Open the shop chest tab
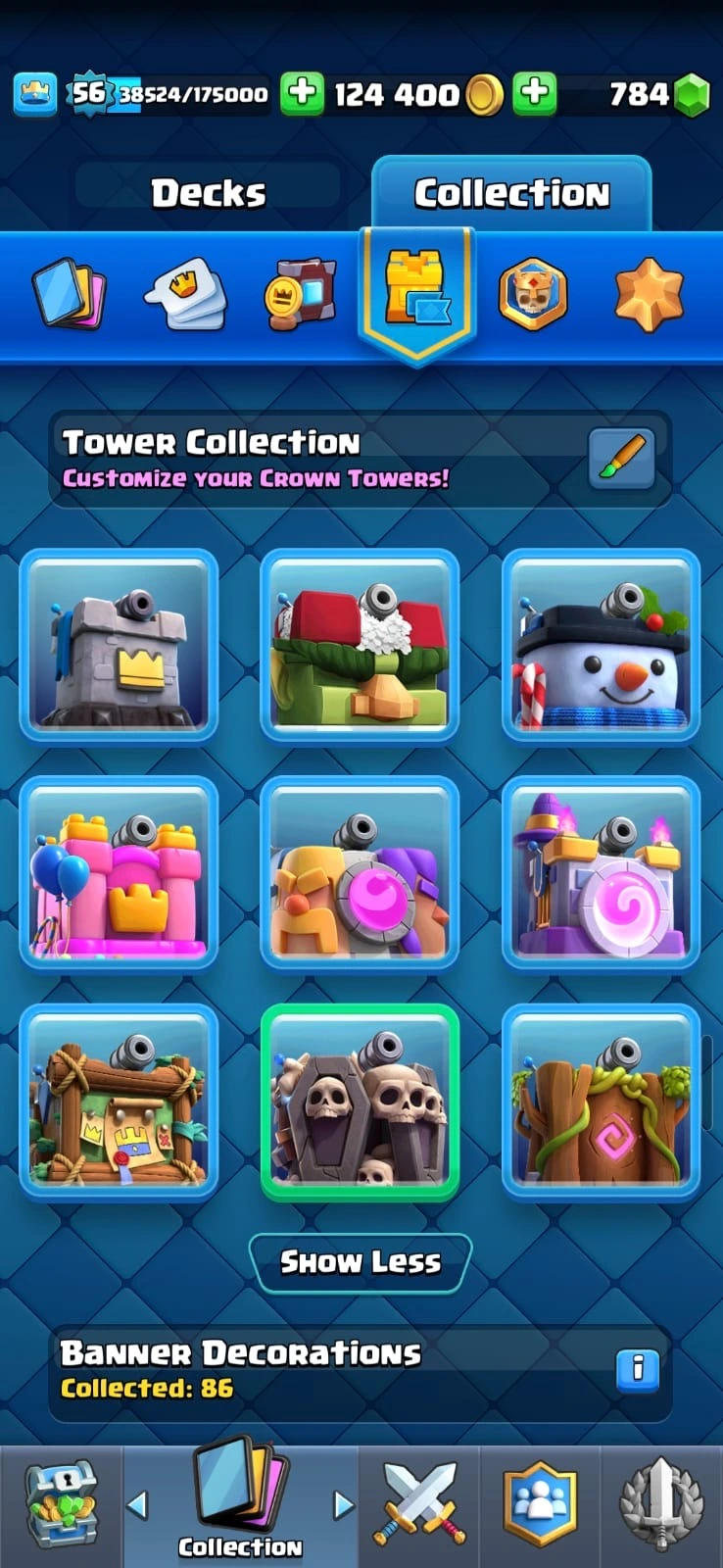Viewport: 723px width, 1568px height. click(61, 1505)
